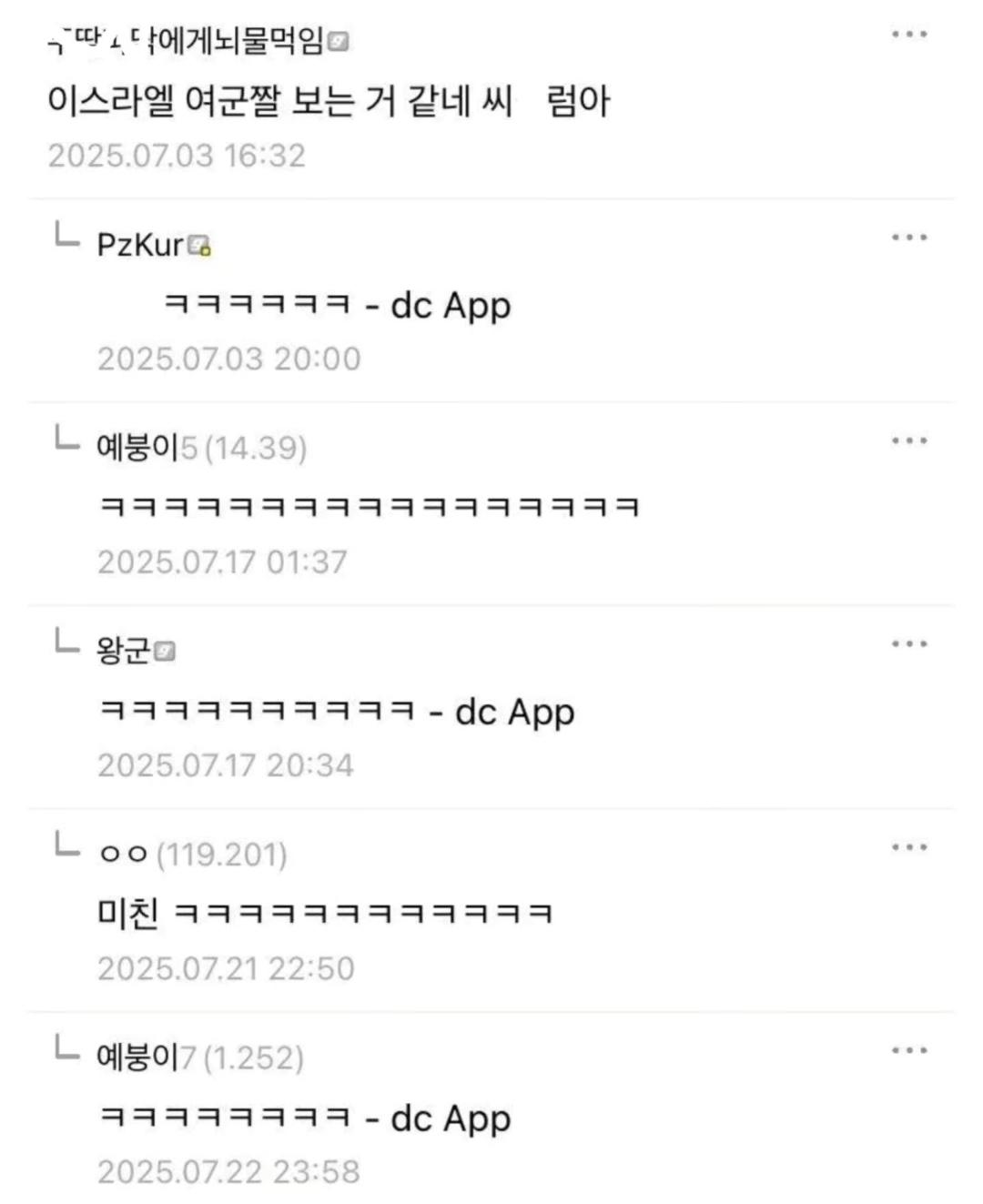View 왕군's user profile
The height and width of the screenshot is (1204, 983).
(124, 650)
